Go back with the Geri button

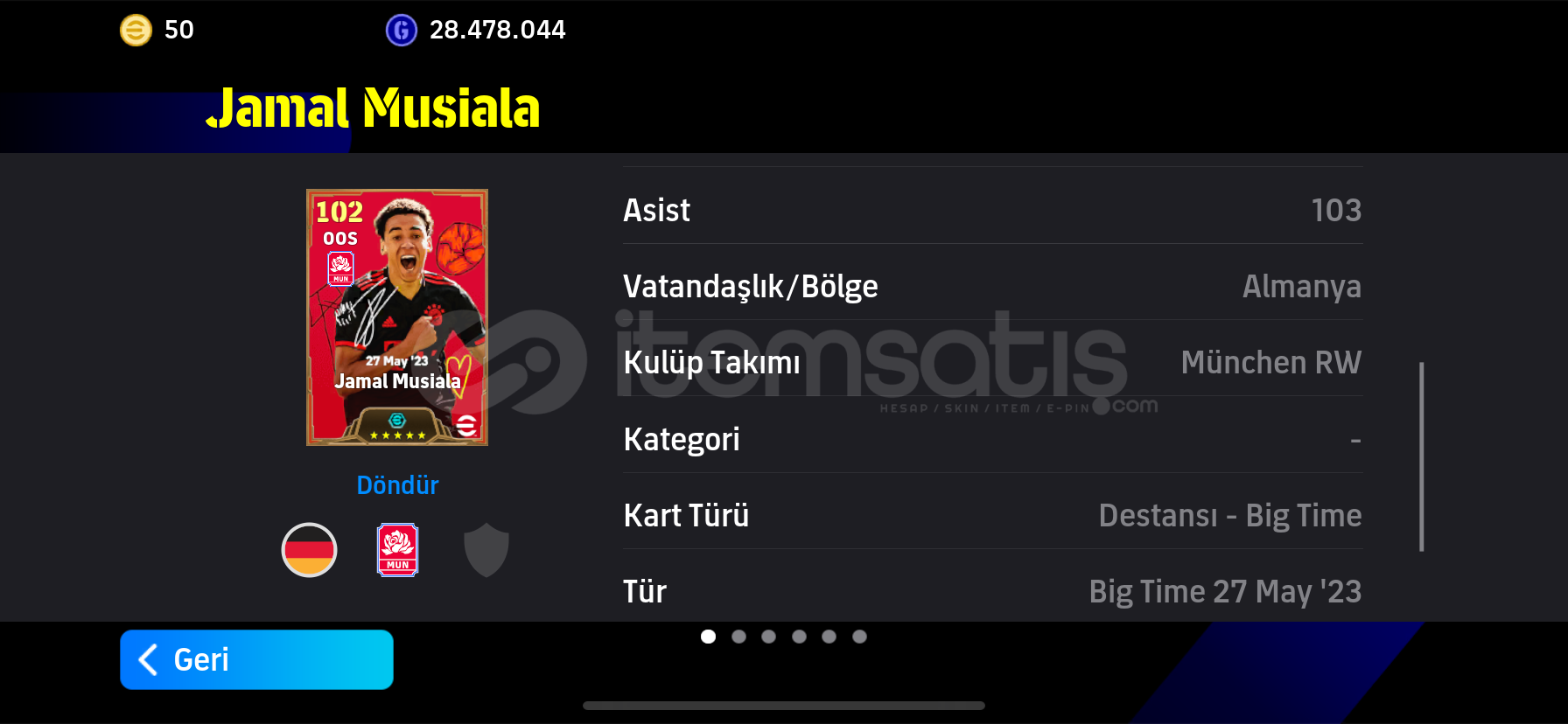click(256, 659)
